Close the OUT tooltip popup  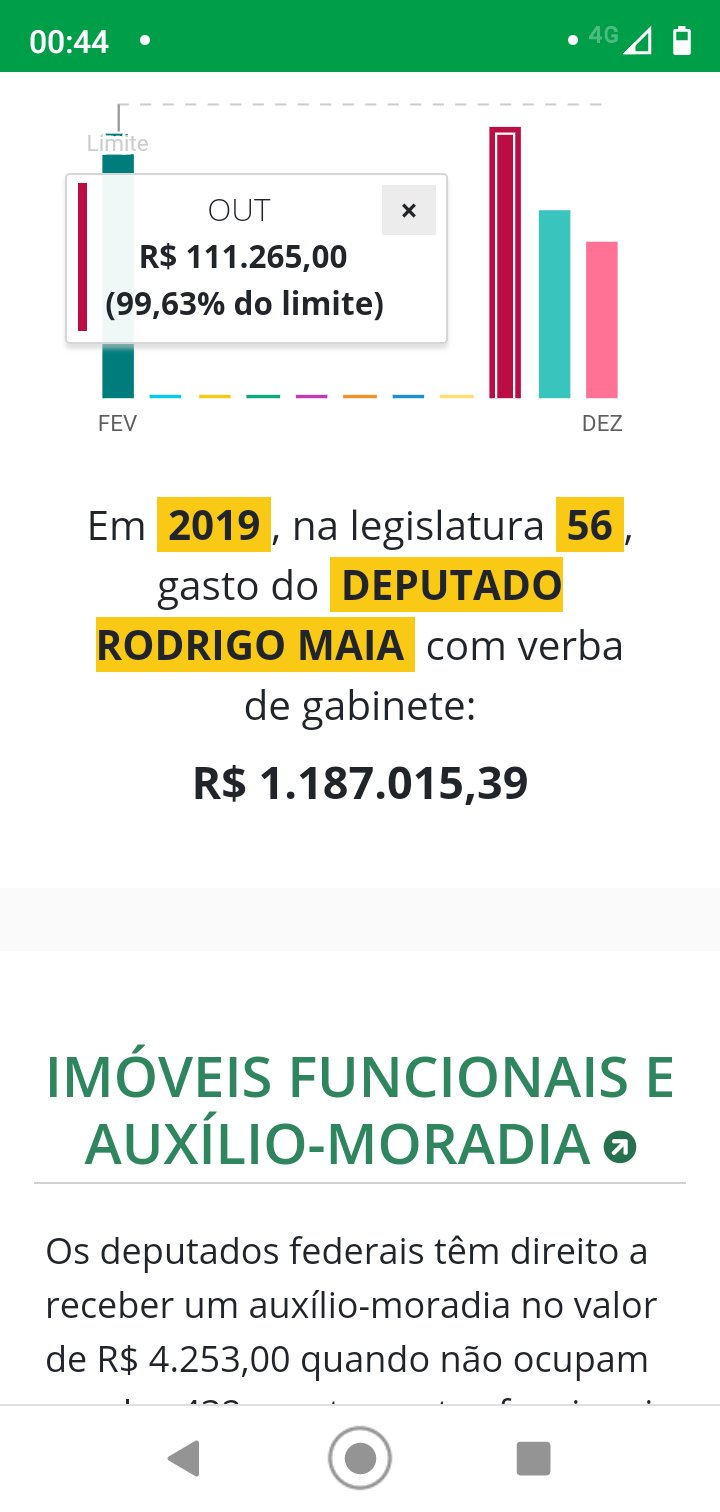(408, 210)
